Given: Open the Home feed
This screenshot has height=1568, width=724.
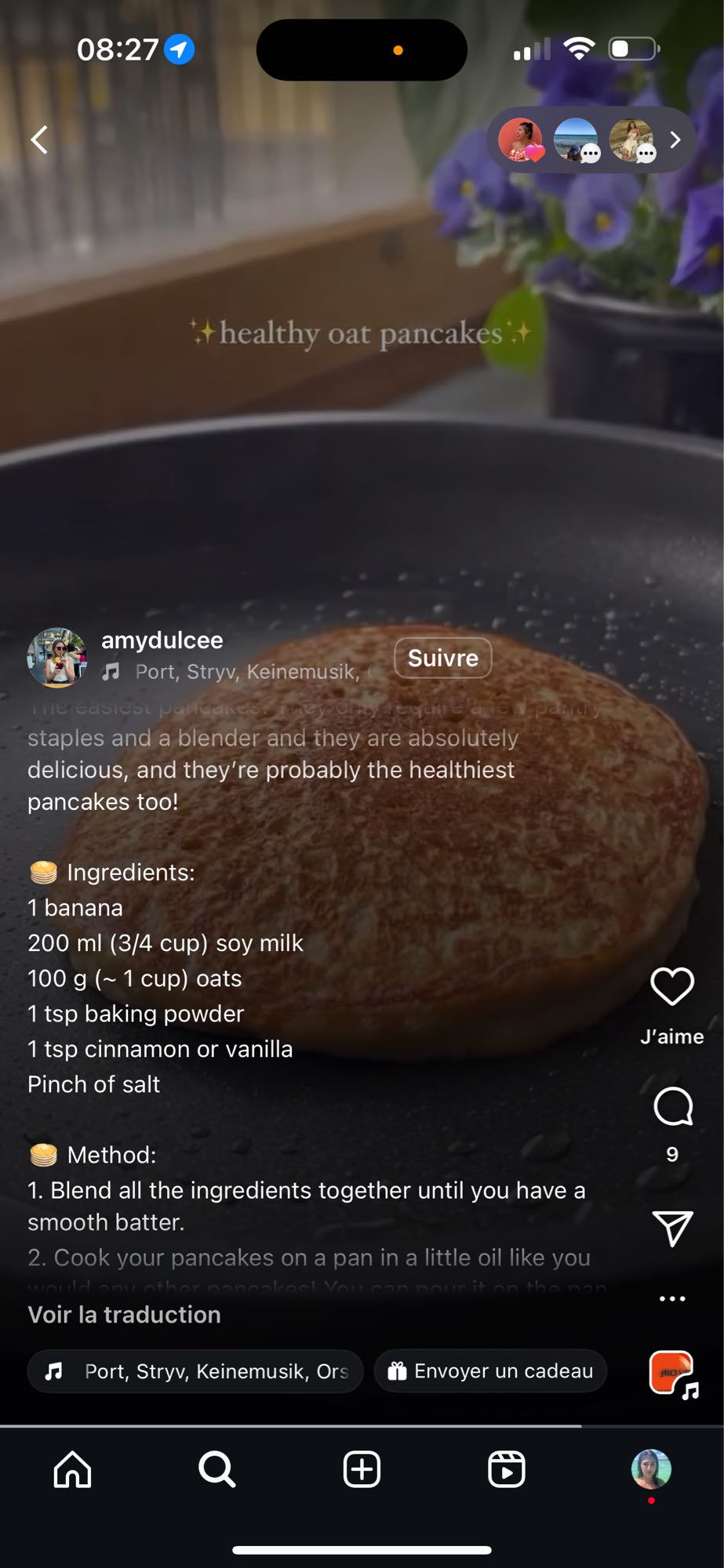Looking at the screenshot, I should click(x=71, y=1470).
